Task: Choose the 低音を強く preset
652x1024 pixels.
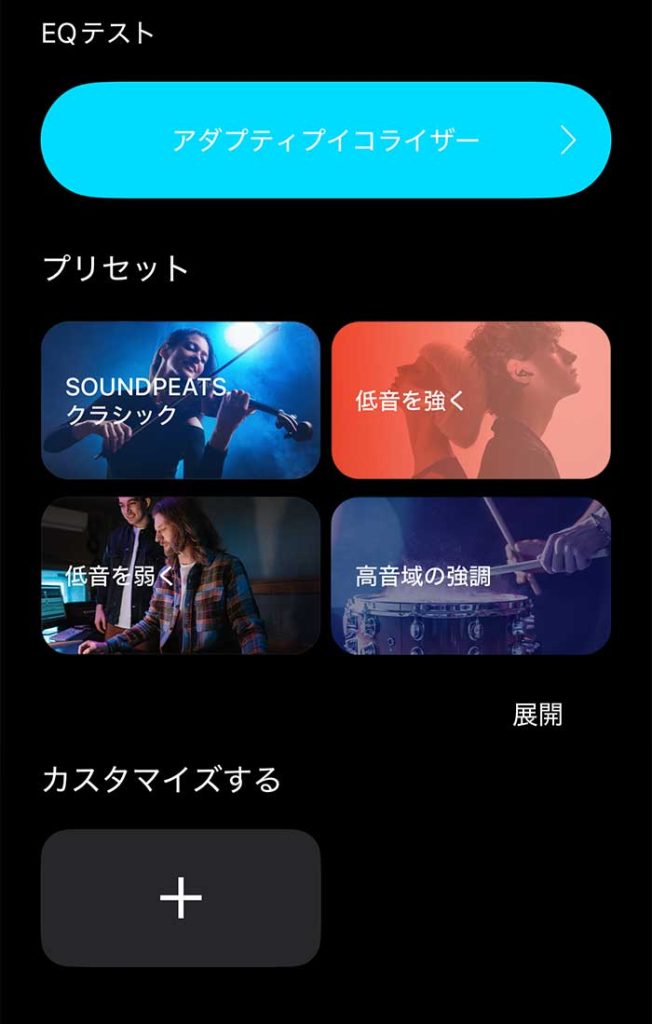Action: click(x=471, y=400)
